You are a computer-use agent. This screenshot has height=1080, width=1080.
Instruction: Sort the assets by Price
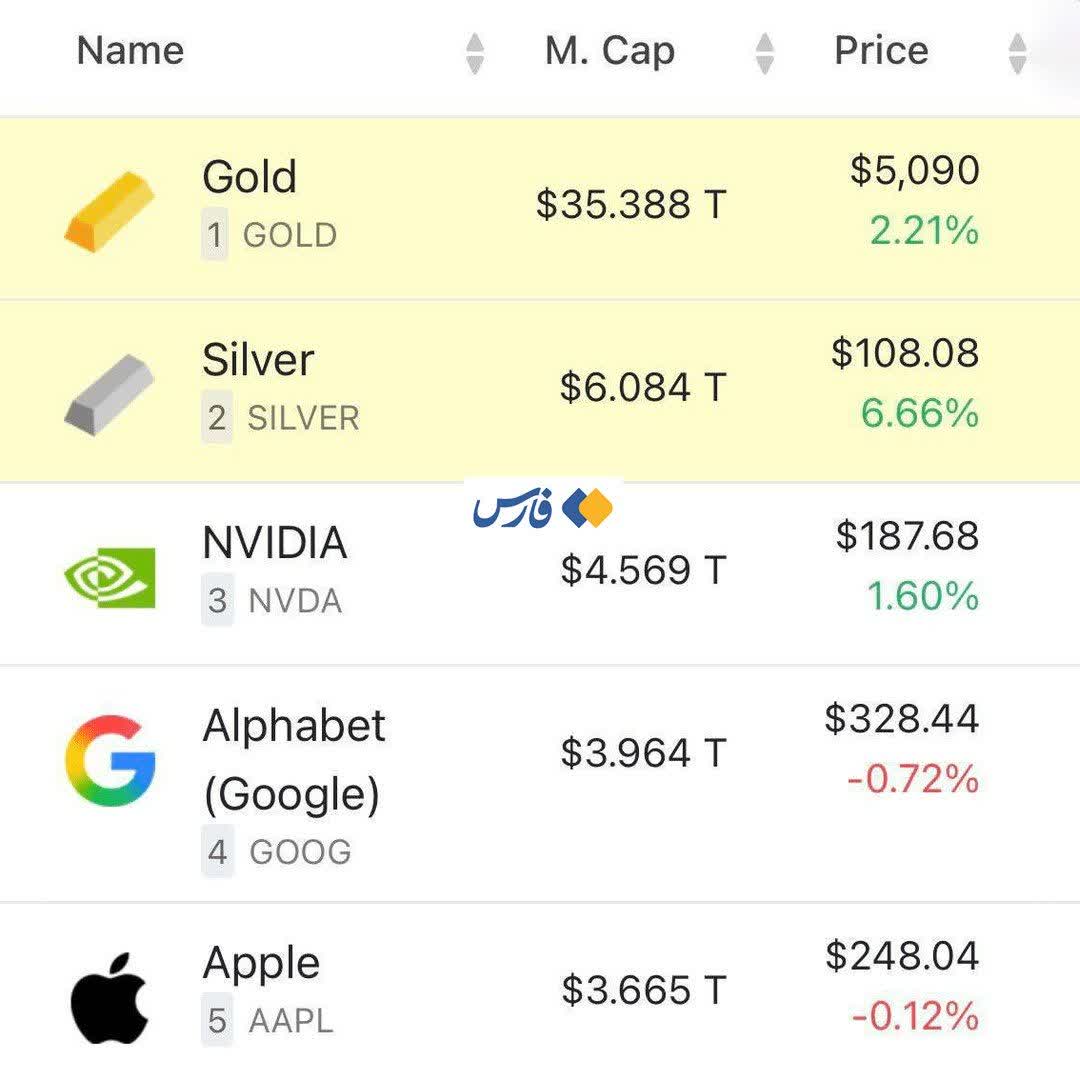click(x=1017, y=53)
